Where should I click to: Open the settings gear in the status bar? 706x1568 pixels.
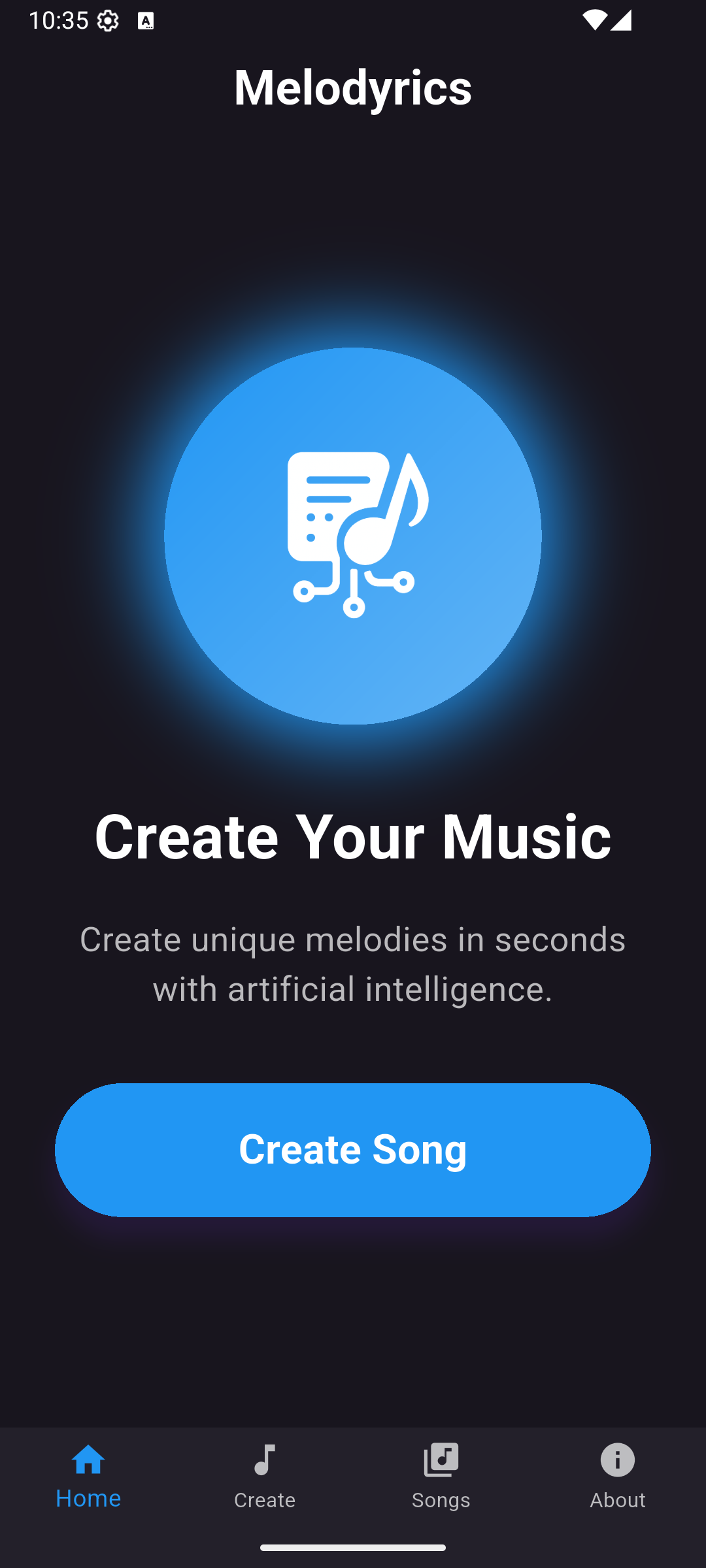(x=107, y=21)
